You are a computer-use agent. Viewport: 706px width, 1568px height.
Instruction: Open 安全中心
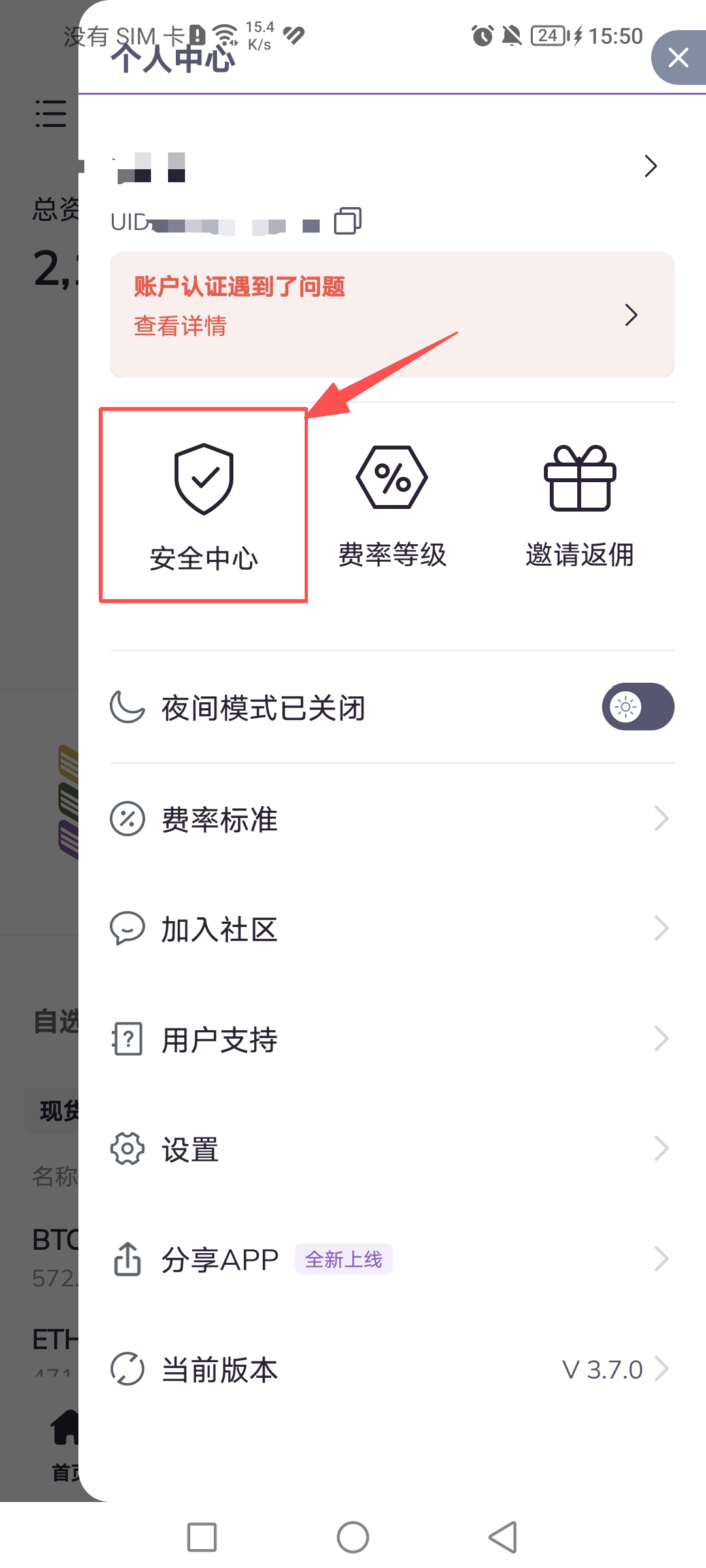click(203, 504)
